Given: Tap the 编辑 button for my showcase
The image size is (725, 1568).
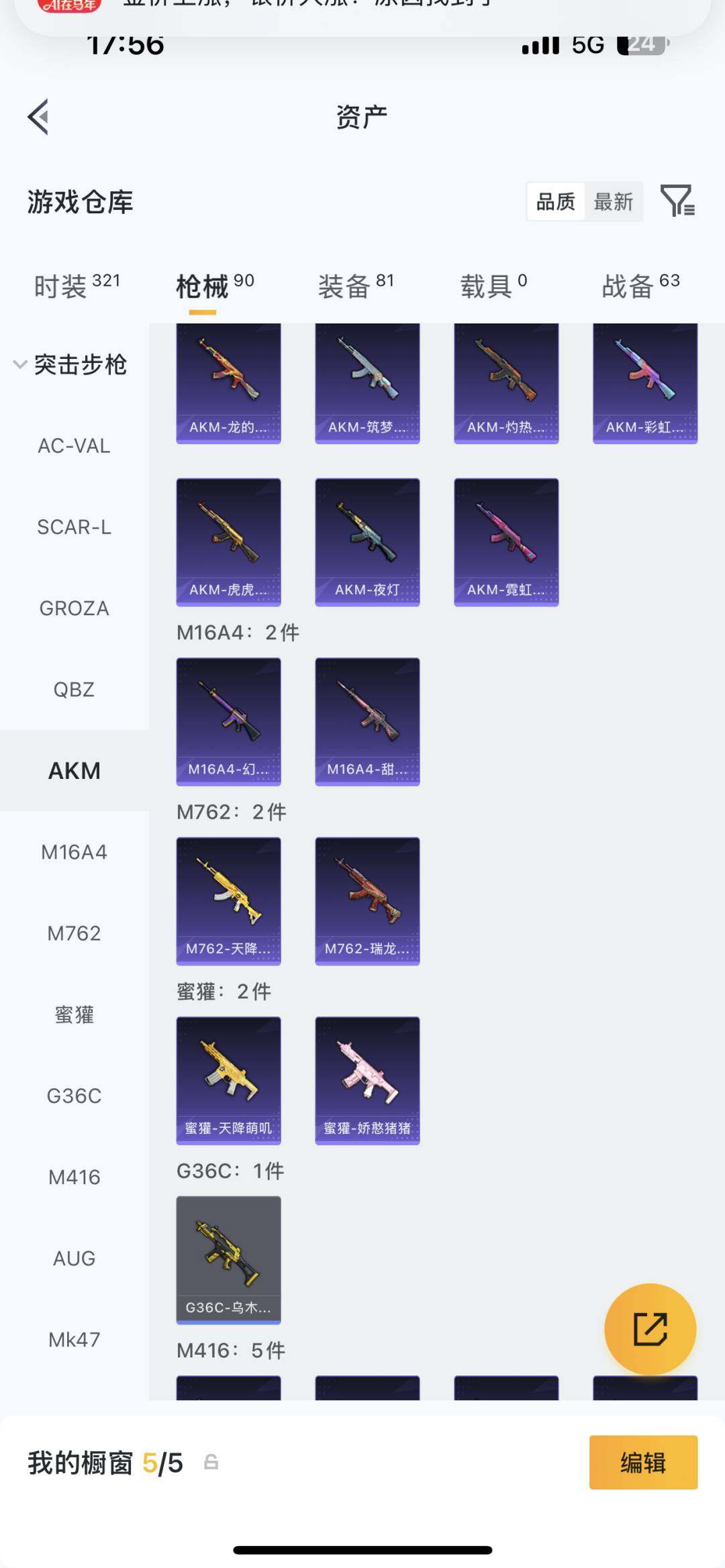Looking at the screenshot, I should [x=643, y=1463].
